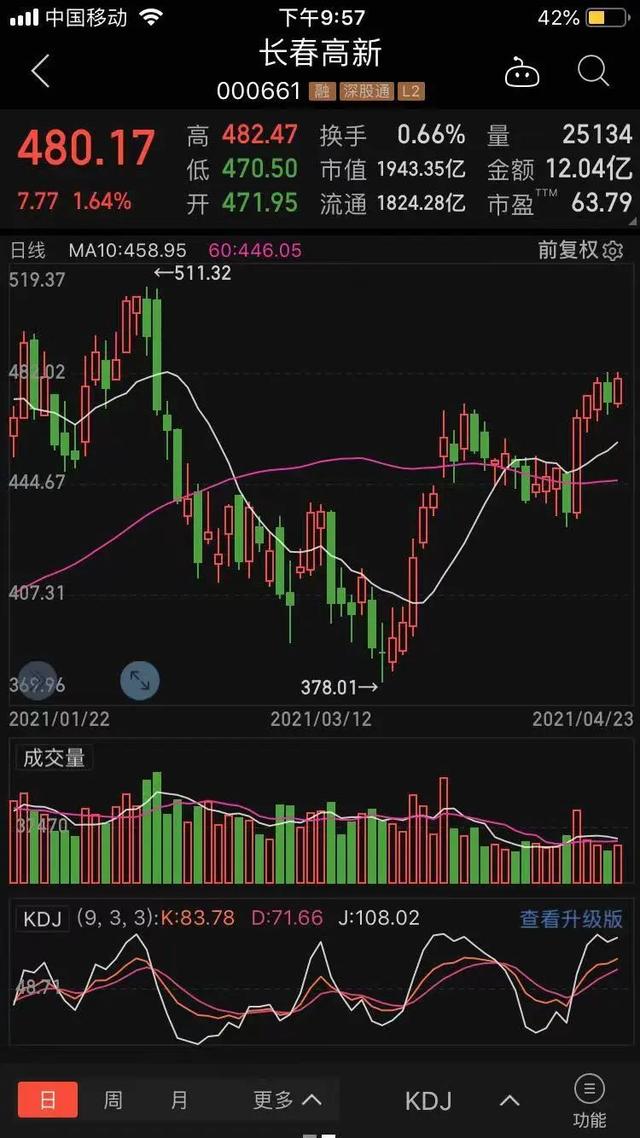Go back using the top-left arrow

(x=40, y=72)
